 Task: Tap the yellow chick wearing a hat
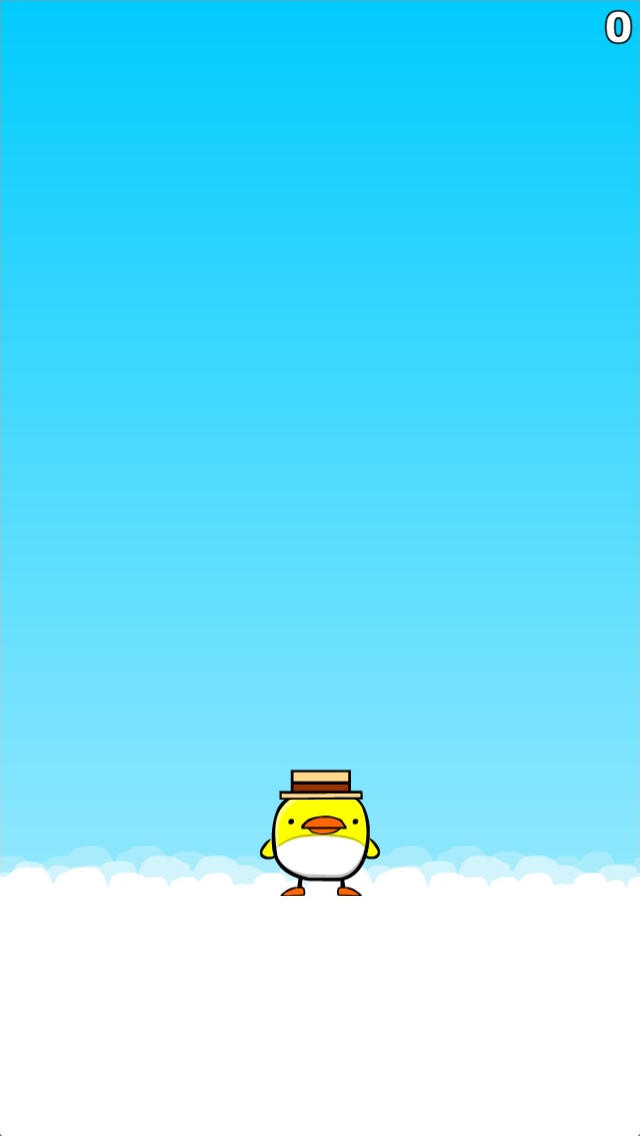[320, 833]
